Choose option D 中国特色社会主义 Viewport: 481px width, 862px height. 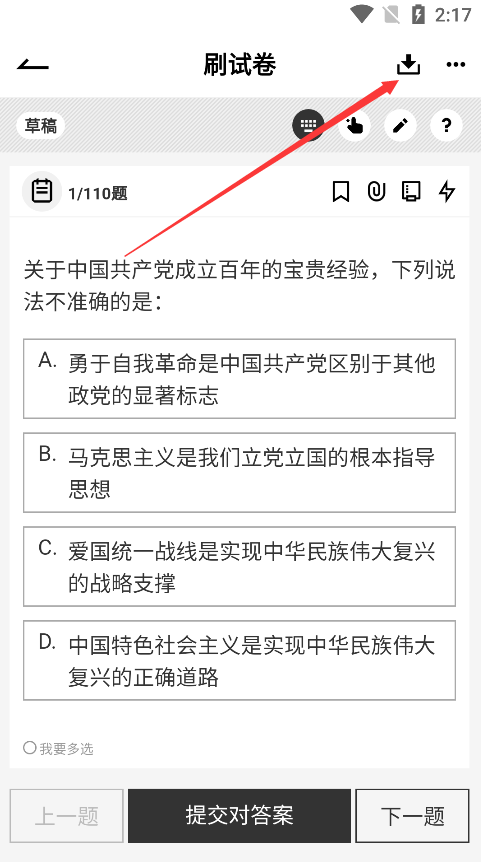(239, 661)
